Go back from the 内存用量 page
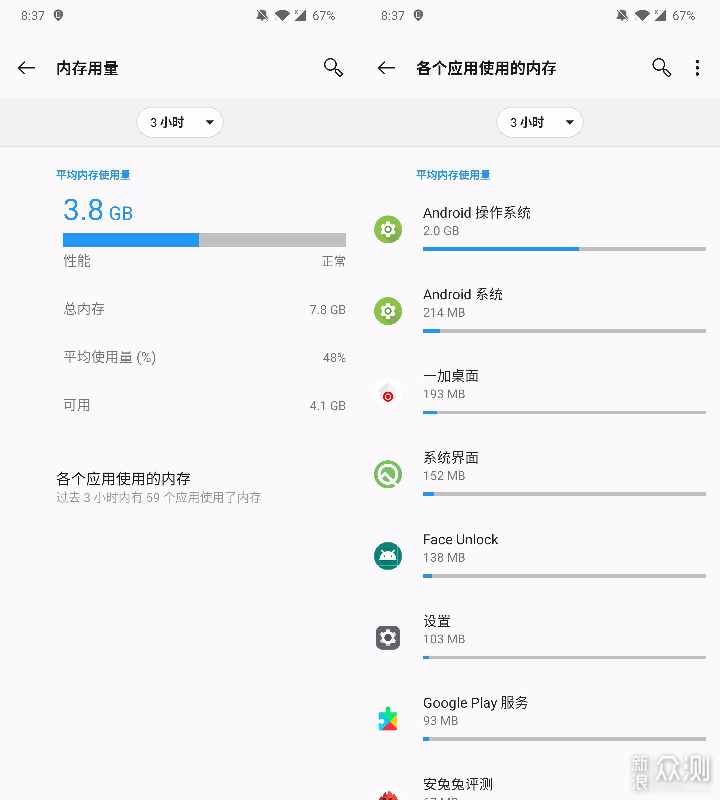 [x=27, y=68]
